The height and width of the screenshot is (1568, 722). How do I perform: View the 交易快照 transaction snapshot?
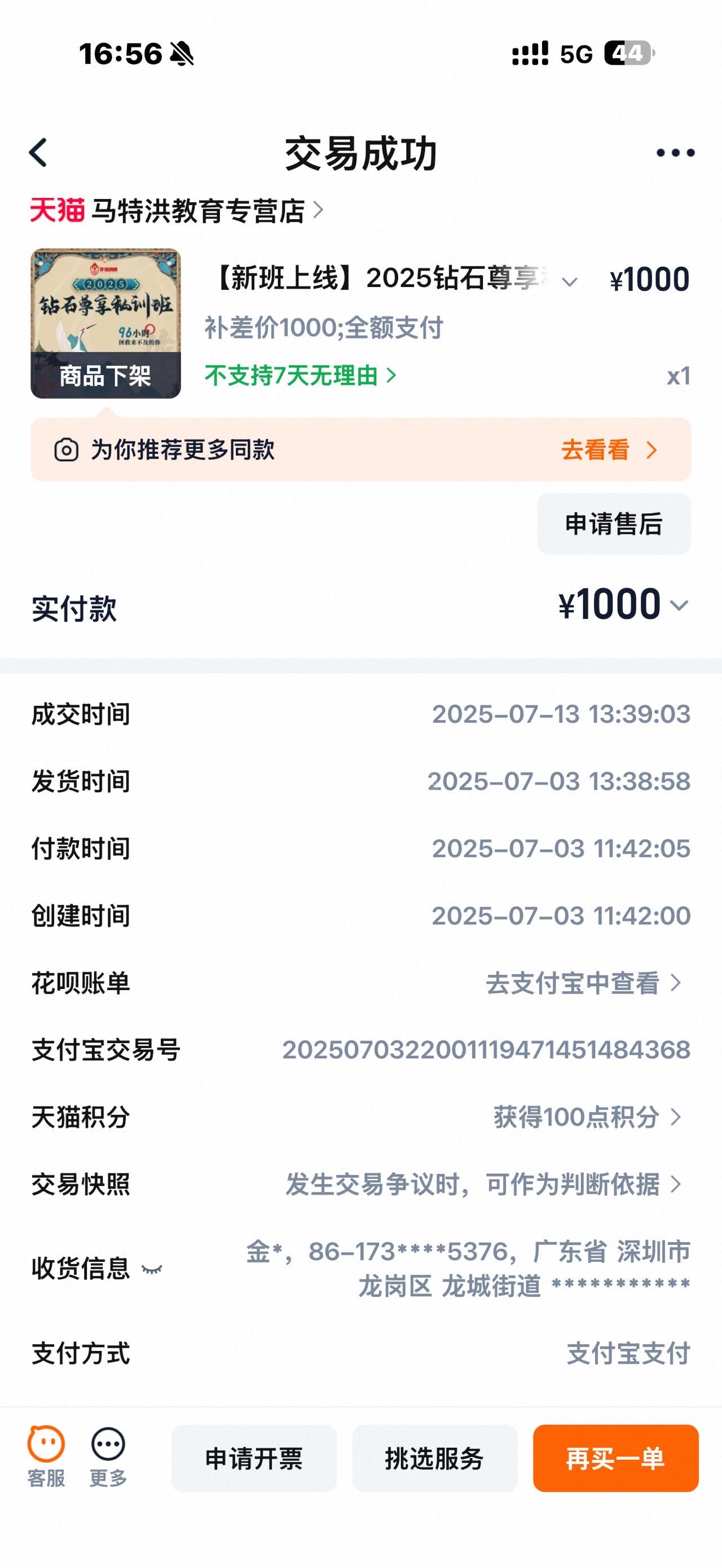click(483, 1184)
